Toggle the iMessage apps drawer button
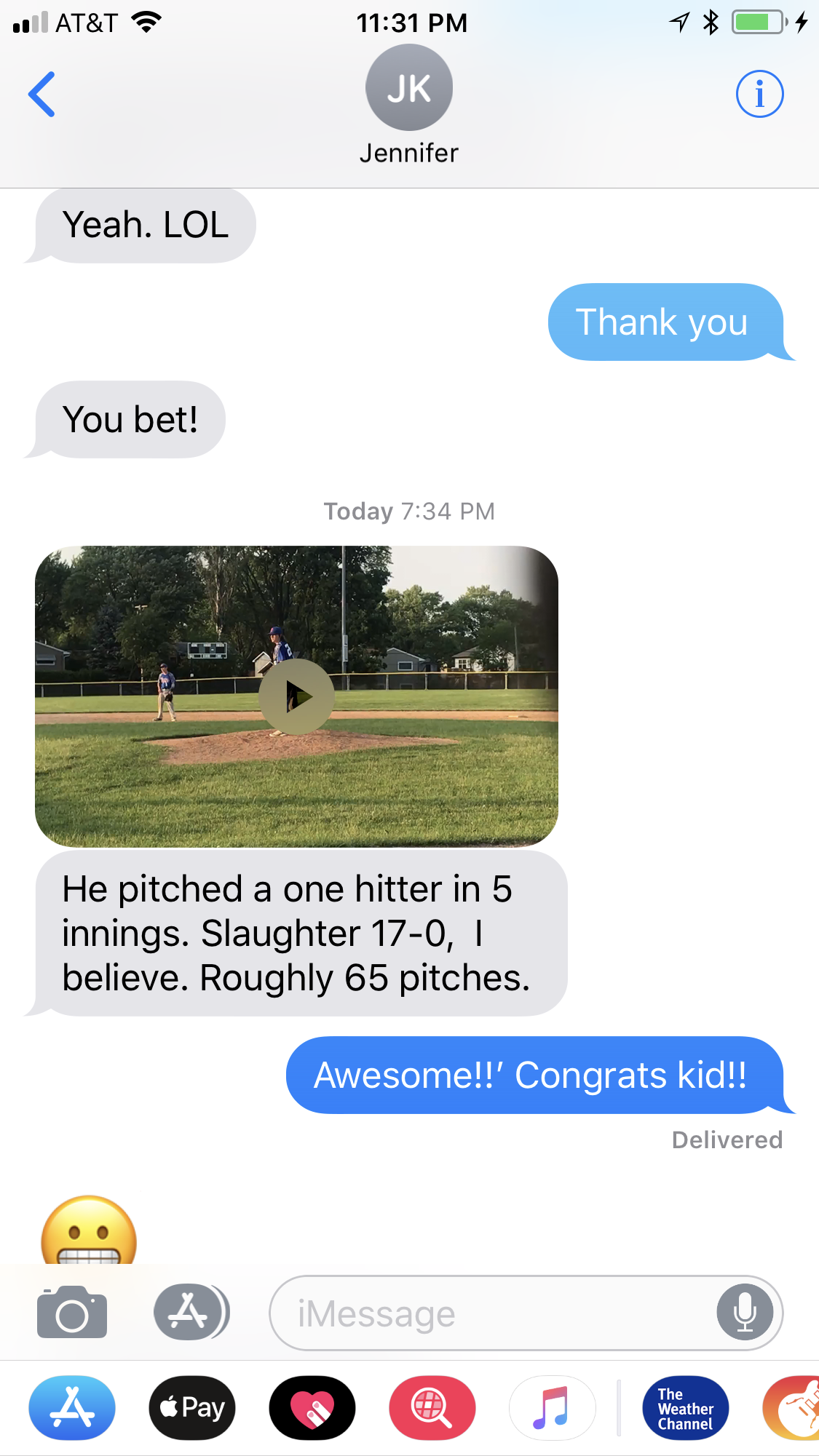819x1456 pixels. point(191,1312)
